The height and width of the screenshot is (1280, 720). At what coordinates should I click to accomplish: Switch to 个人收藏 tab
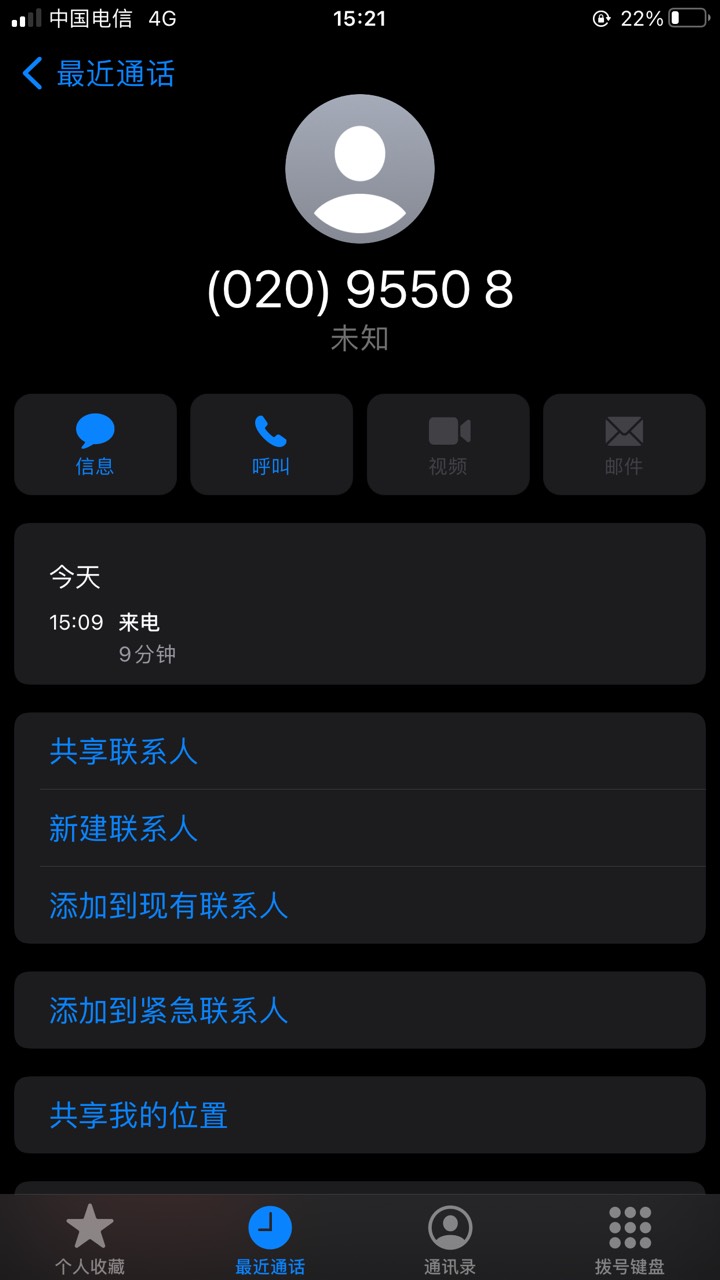click(x=90, y=1240)
